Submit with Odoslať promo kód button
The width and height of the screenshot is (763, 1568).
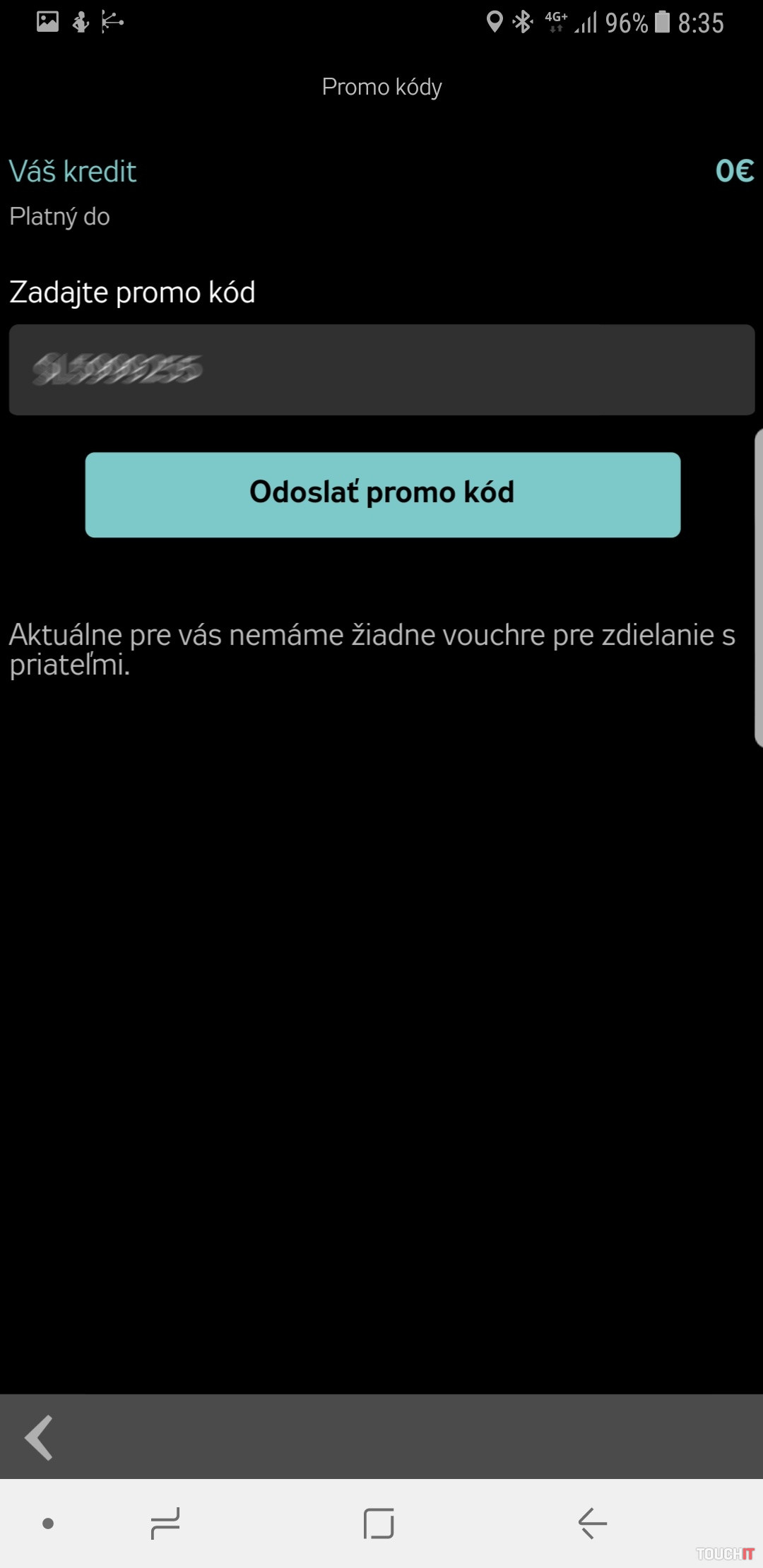click(x=382, y=494)
